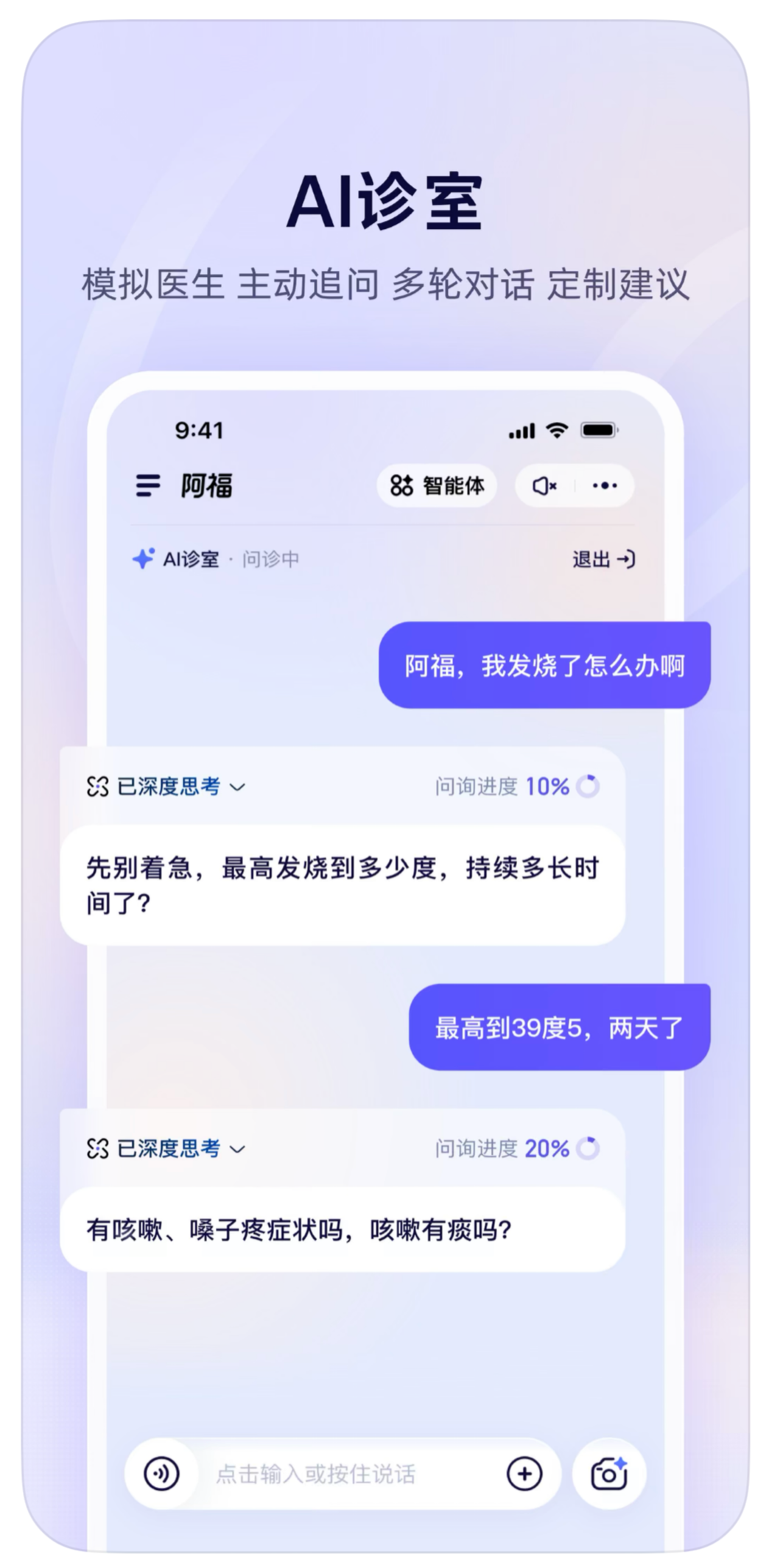Screen dimensions: 769x1568
Task: Collapse the first 已深度思考 section
Action: click(x=238, y=787)
